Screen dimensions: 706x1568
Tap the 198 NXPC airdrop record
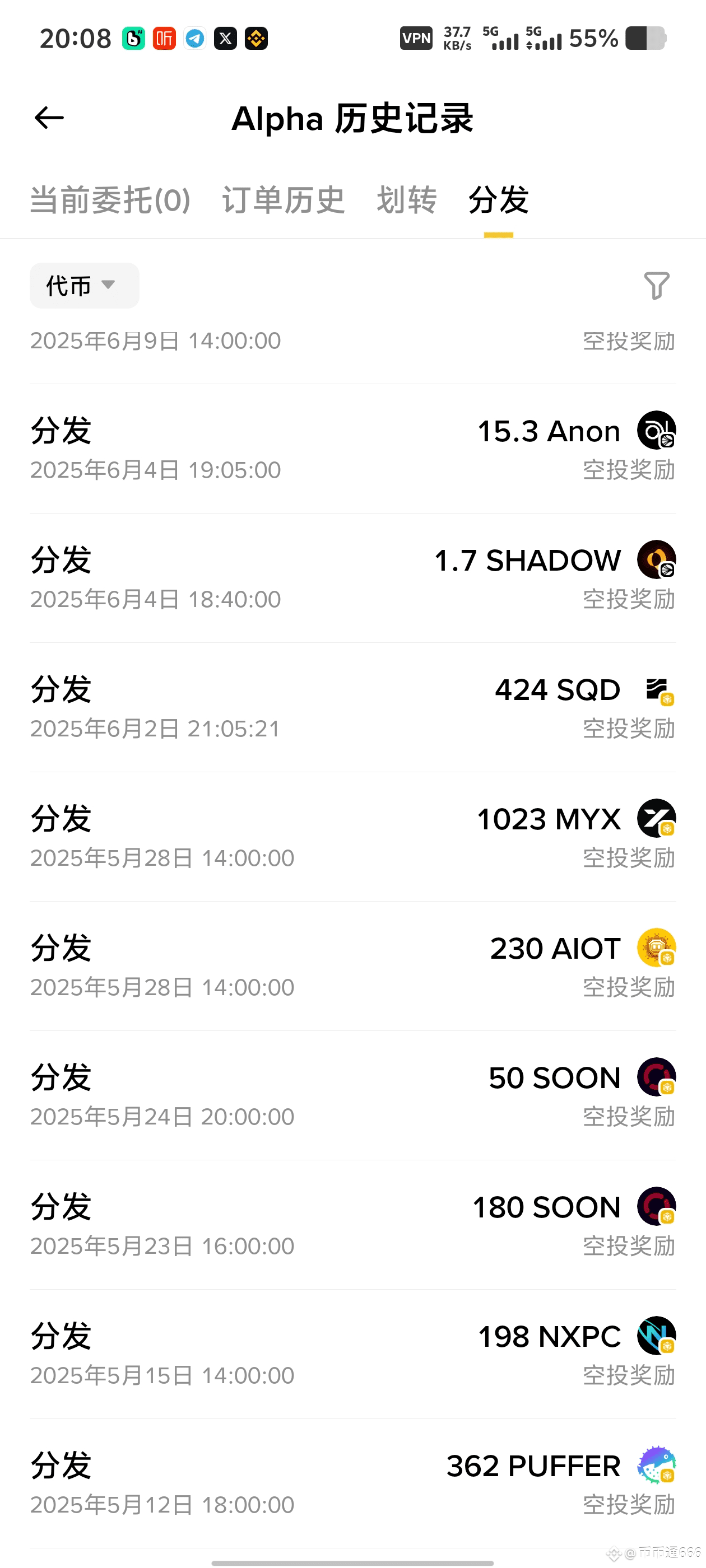(352, 1354)
